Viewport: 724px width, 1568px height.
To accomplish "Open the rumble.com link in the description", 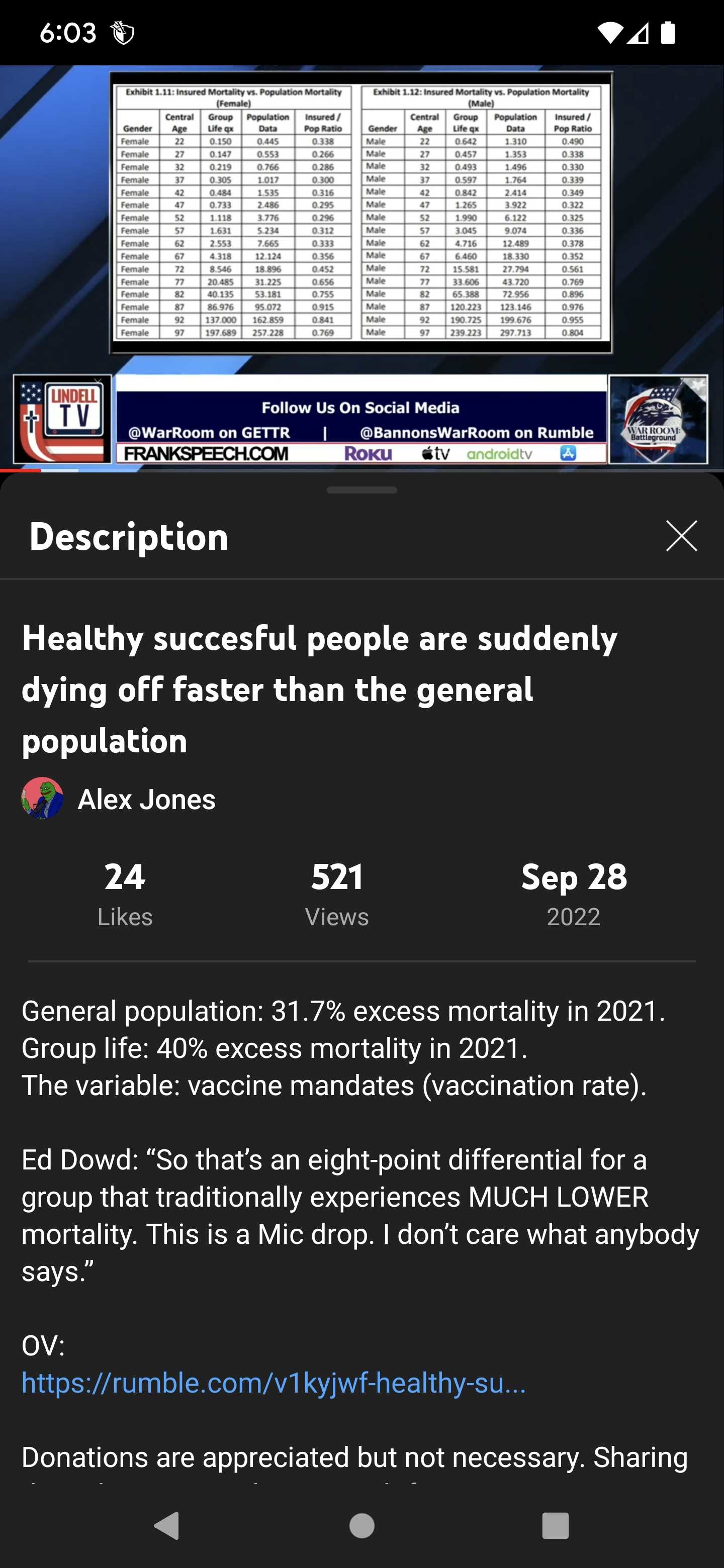I will (x=274, y=1383).
